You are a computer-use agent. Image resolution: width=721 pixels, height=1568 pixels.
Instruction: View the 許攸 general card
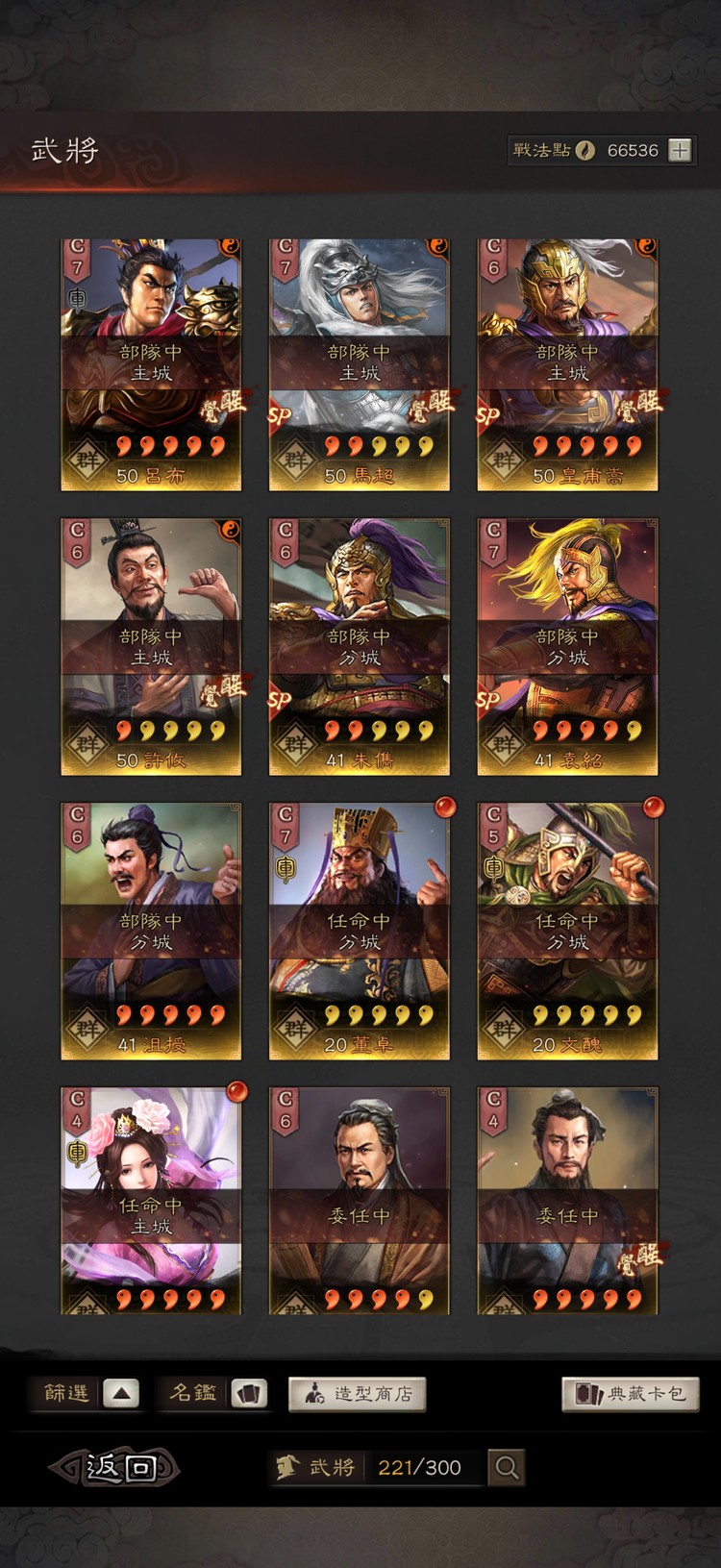151,646
